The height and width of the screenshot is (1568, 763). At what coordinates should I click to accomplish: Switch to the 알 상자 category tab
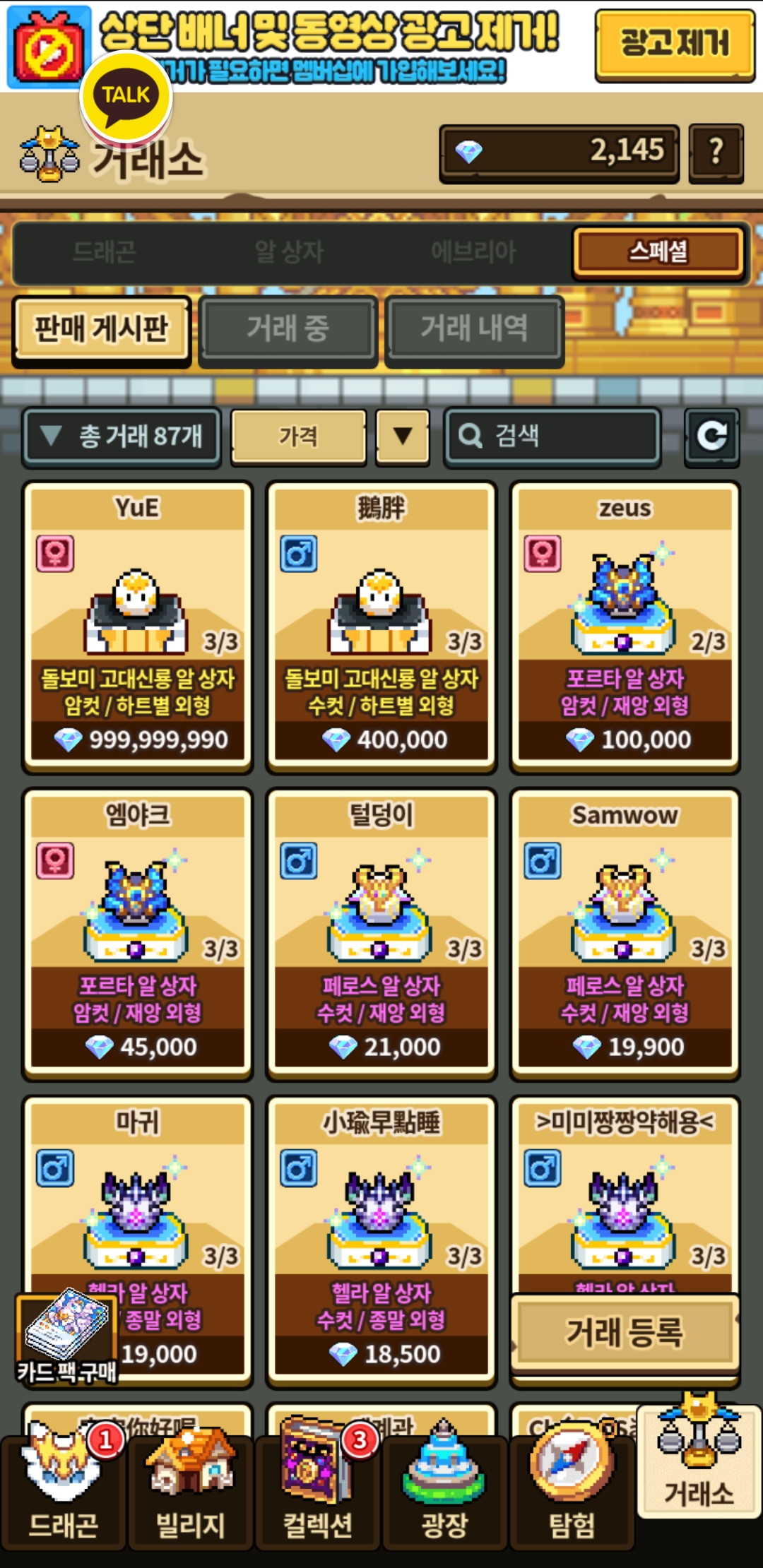point(289,252)
